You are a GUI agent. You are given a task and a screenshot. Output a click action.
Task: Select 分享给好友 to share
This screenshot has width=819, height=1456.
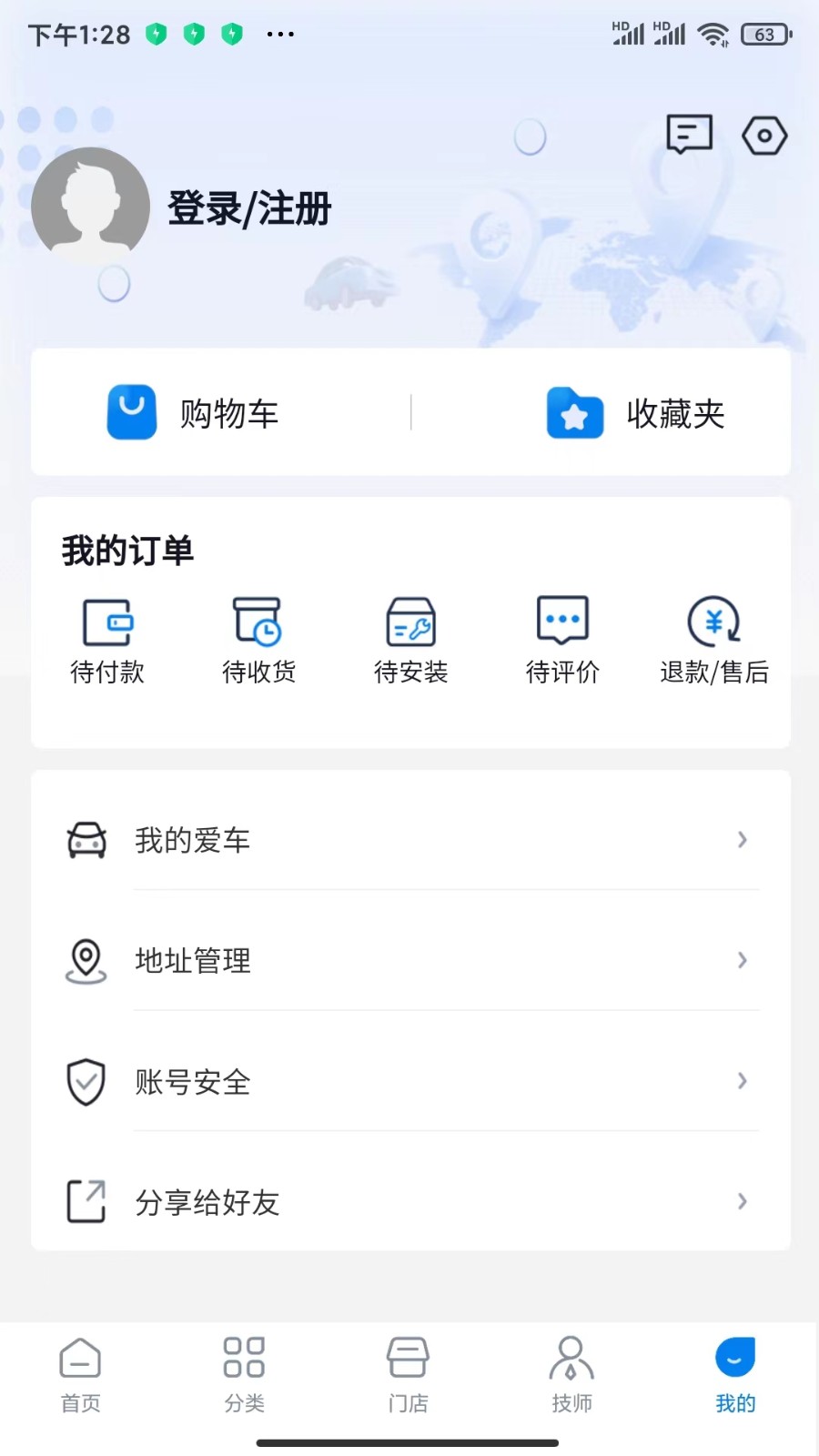click(410, 1202)
